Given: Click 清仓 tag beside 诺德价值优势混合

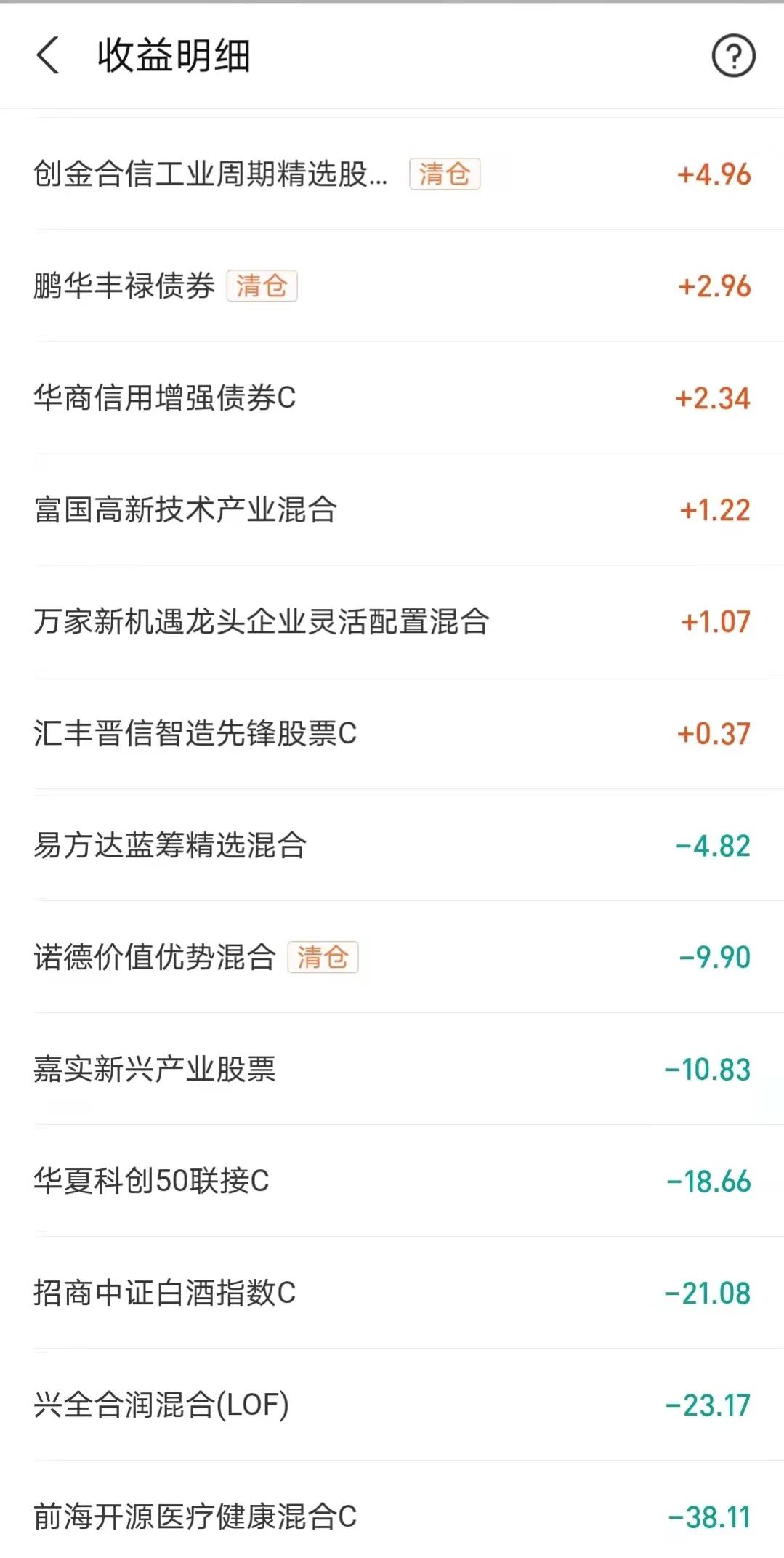Looking at the screenshot, I should click(323, 958).
